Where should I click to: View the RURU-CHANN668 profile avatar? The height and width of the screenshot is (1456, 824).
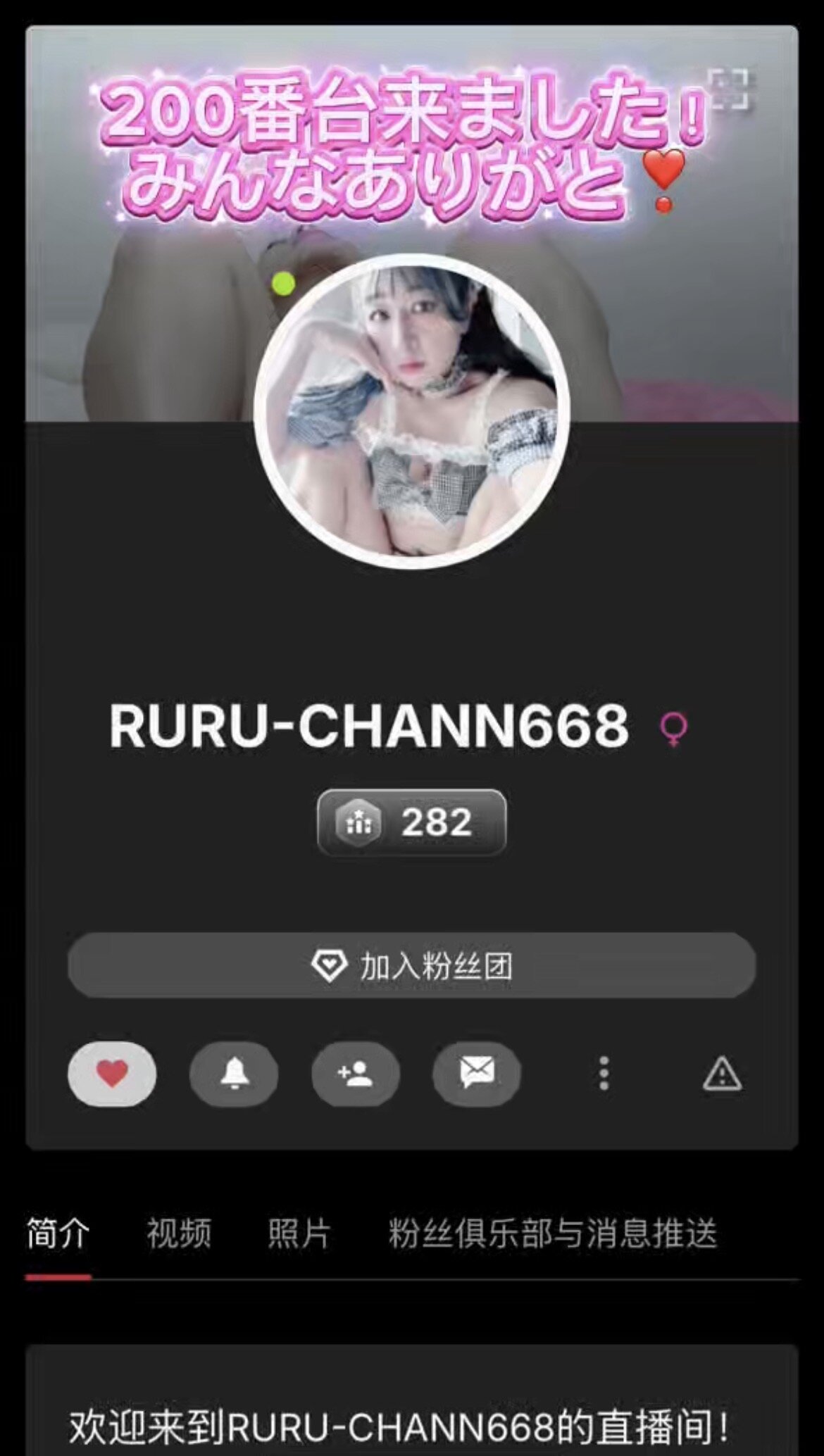412,412
